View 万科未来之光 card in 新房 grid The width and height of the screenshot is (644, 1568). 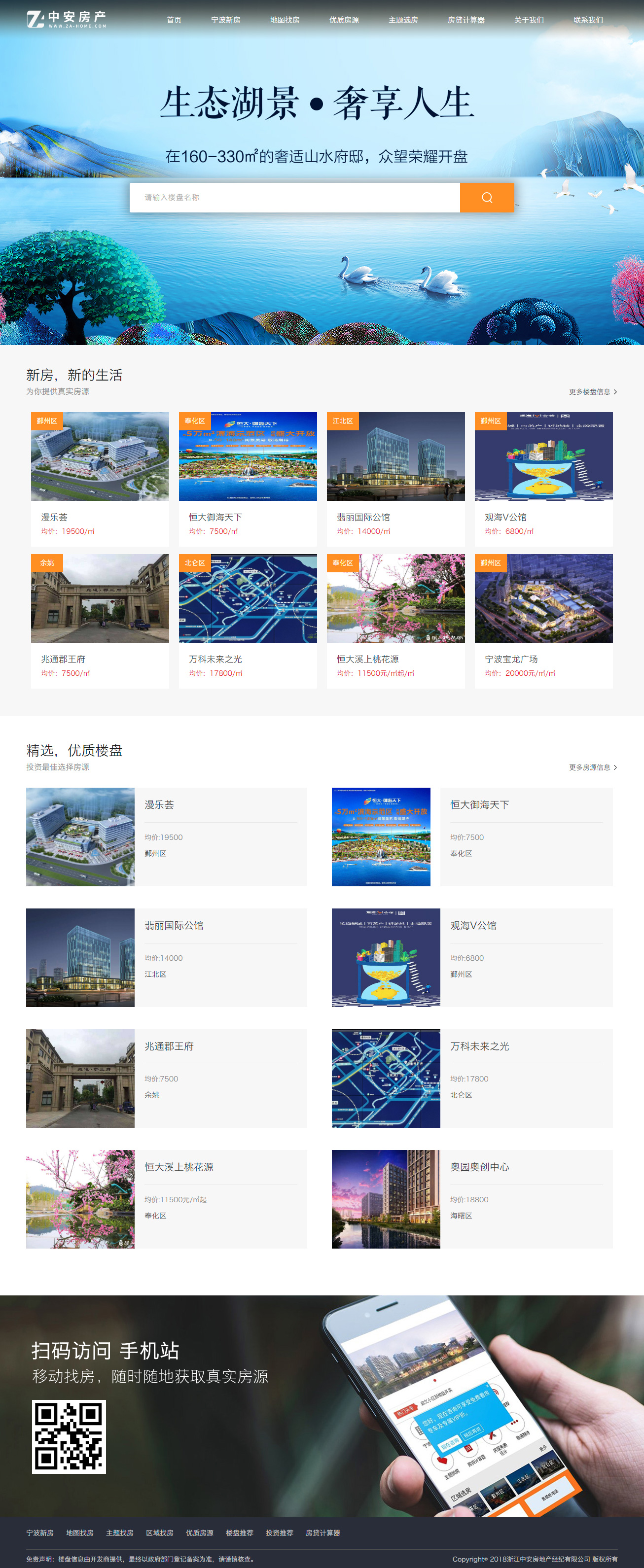[248, 620]
